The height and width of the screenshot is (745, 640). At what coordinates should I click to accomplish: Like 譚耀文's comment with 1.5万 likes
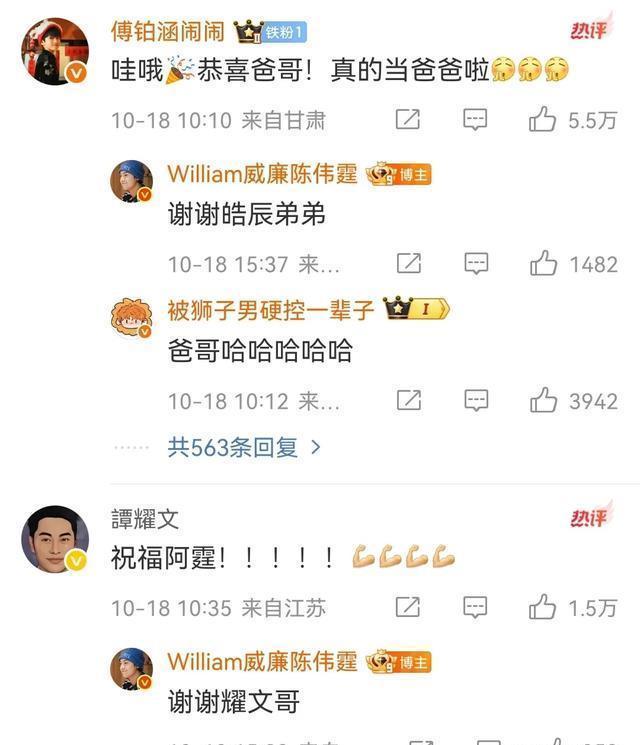pyautogui.click(x=543, y=607)
